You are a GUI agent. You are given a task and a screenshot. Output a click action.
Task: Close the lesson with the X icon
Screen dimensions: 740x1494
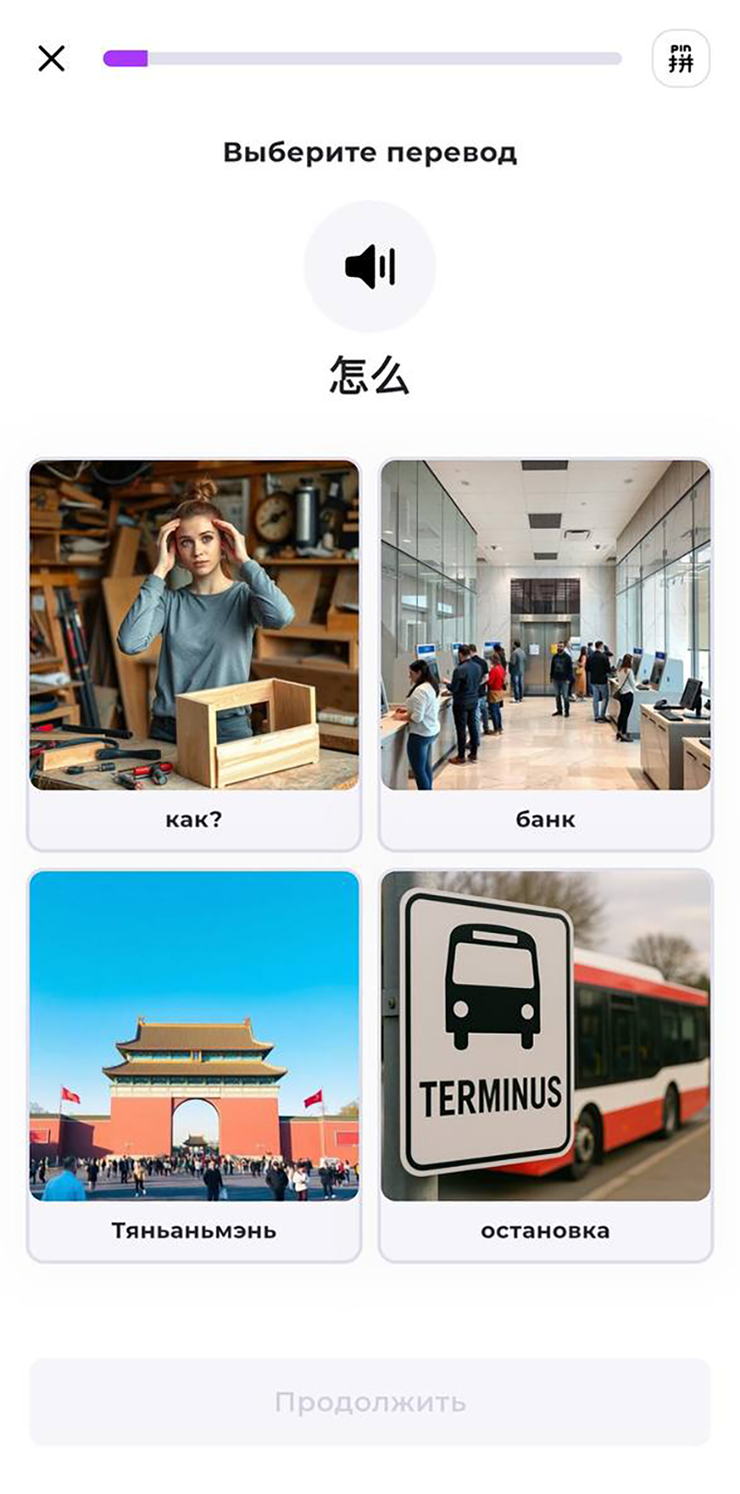(x=51, y=59)
